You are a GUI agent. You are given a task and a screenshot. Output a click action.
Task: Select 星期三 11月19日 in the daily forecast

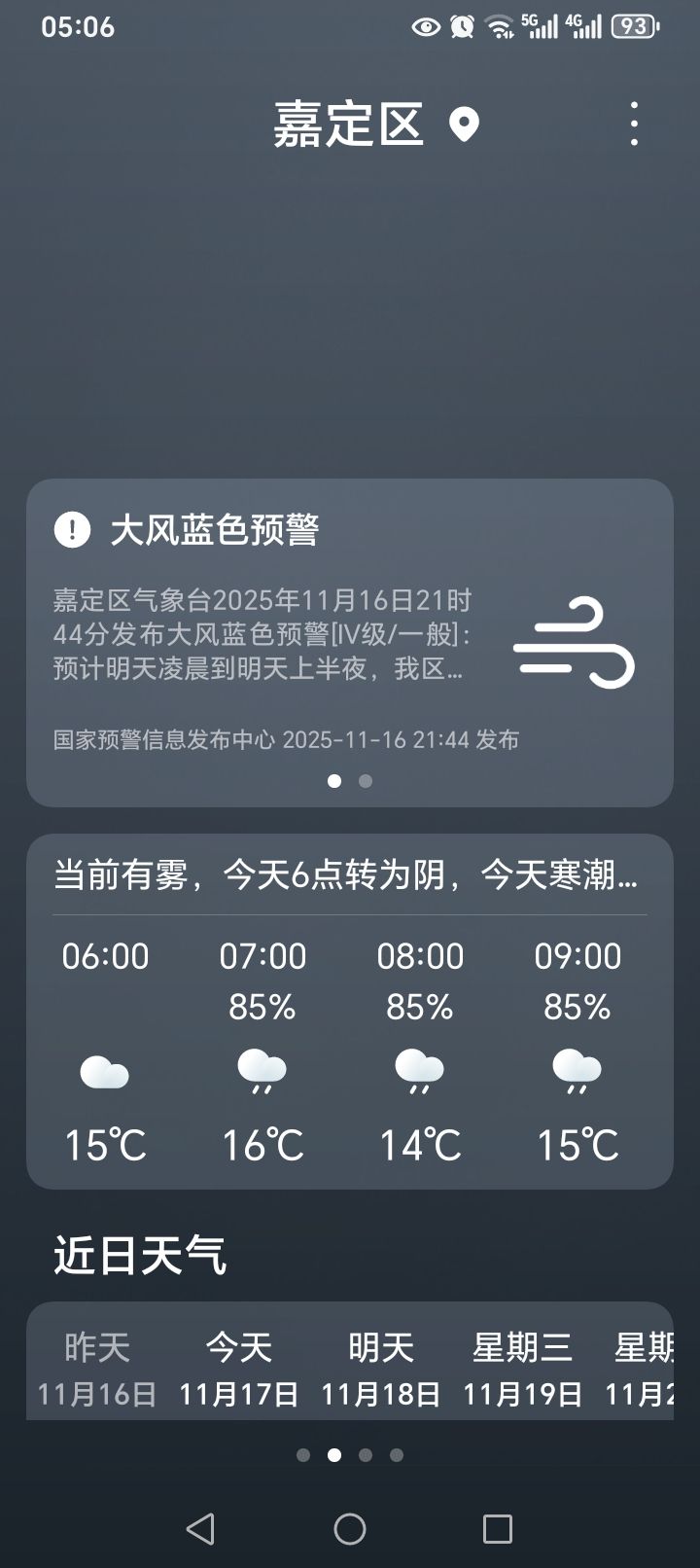coord(523,1369)
